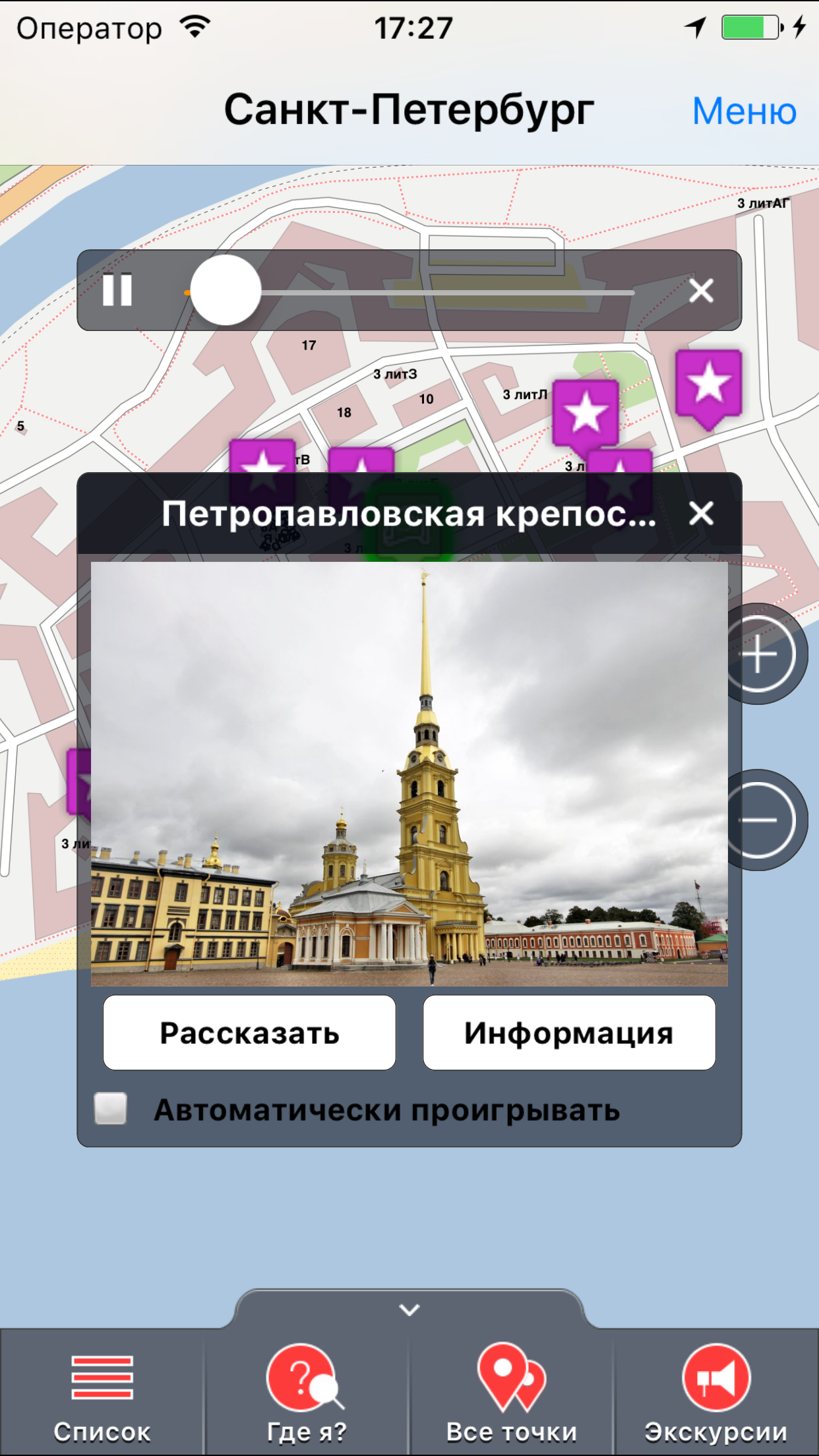
Task: Select the star marker near '3 литЛ'
Action: click(586, 412)
